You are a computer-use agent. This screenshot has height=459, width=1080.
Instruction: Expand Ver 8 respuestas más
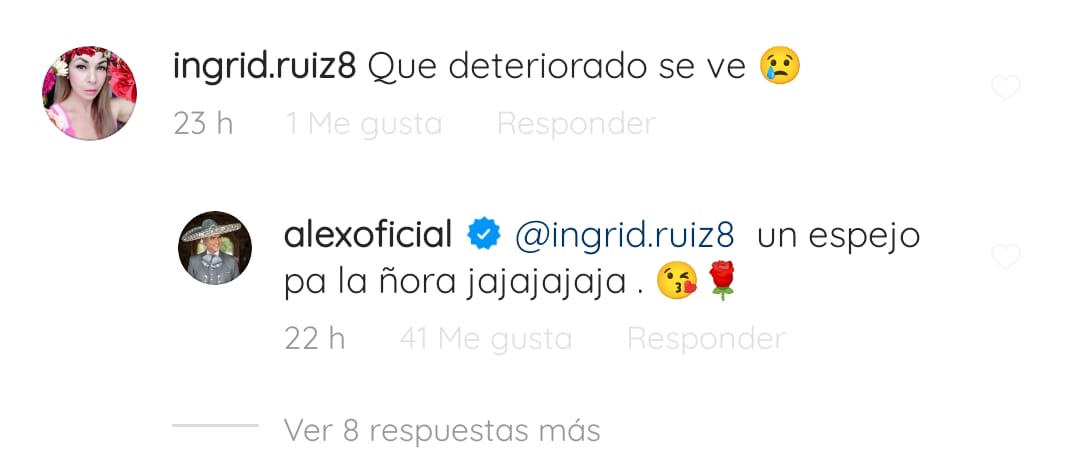[x=442, y=431]
